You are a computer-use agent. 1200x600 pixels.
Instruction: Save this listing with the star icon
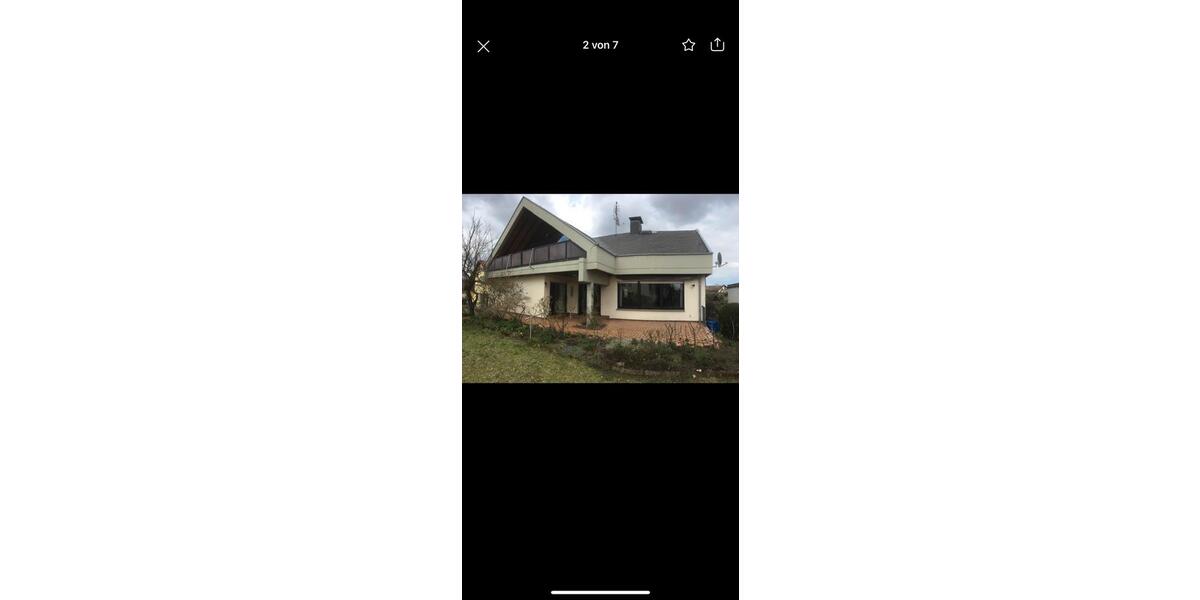[689, 45]
